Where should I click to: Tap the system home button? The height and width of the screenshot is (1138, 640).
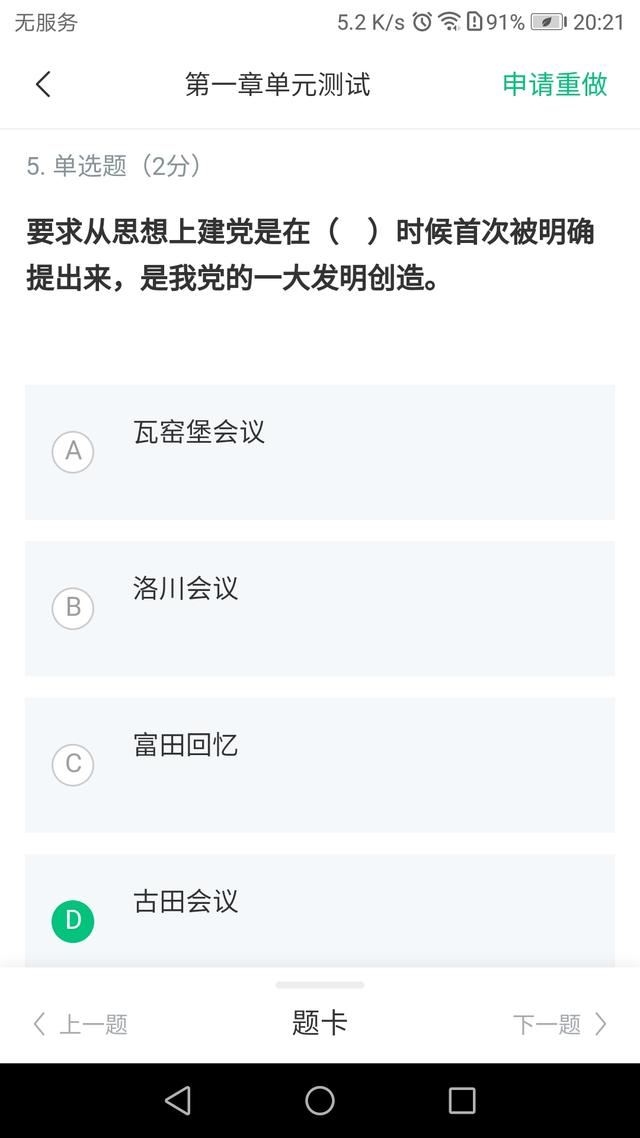coord(320,1100)
